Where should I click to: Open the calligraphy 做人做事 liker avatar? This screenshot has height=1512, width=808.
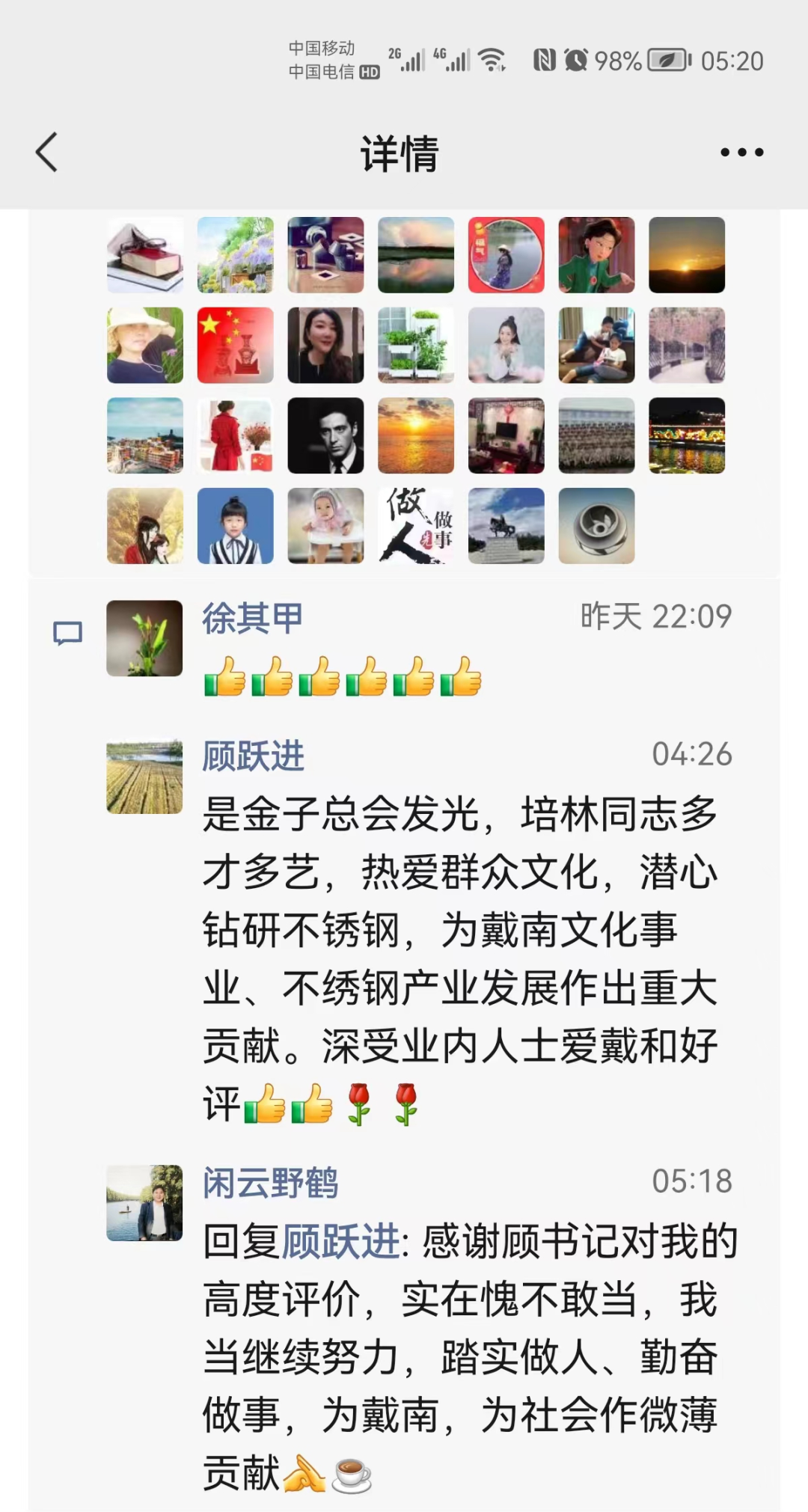click(416, 526)
